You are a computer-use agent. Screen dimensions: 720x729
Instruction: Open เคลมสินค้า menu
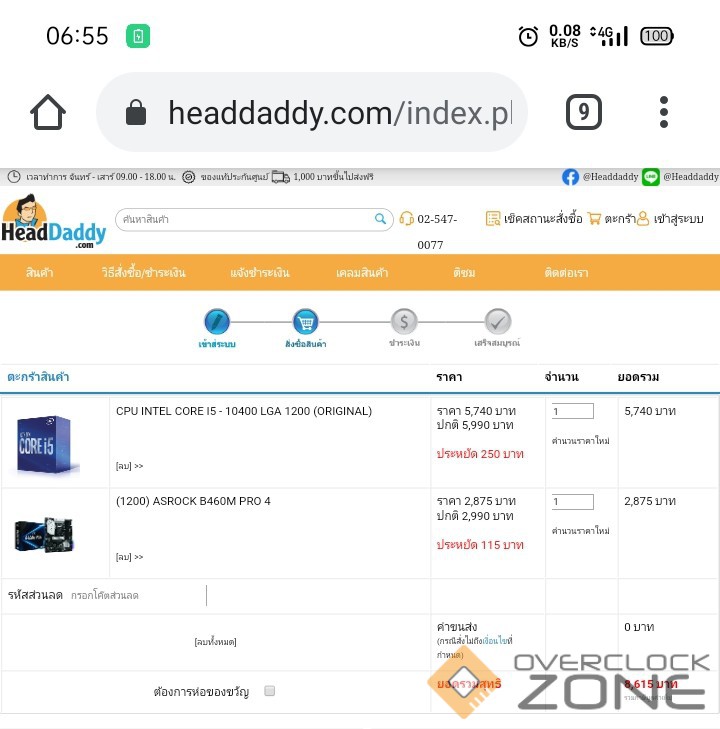pyautogui.click(x=362, y=273)
